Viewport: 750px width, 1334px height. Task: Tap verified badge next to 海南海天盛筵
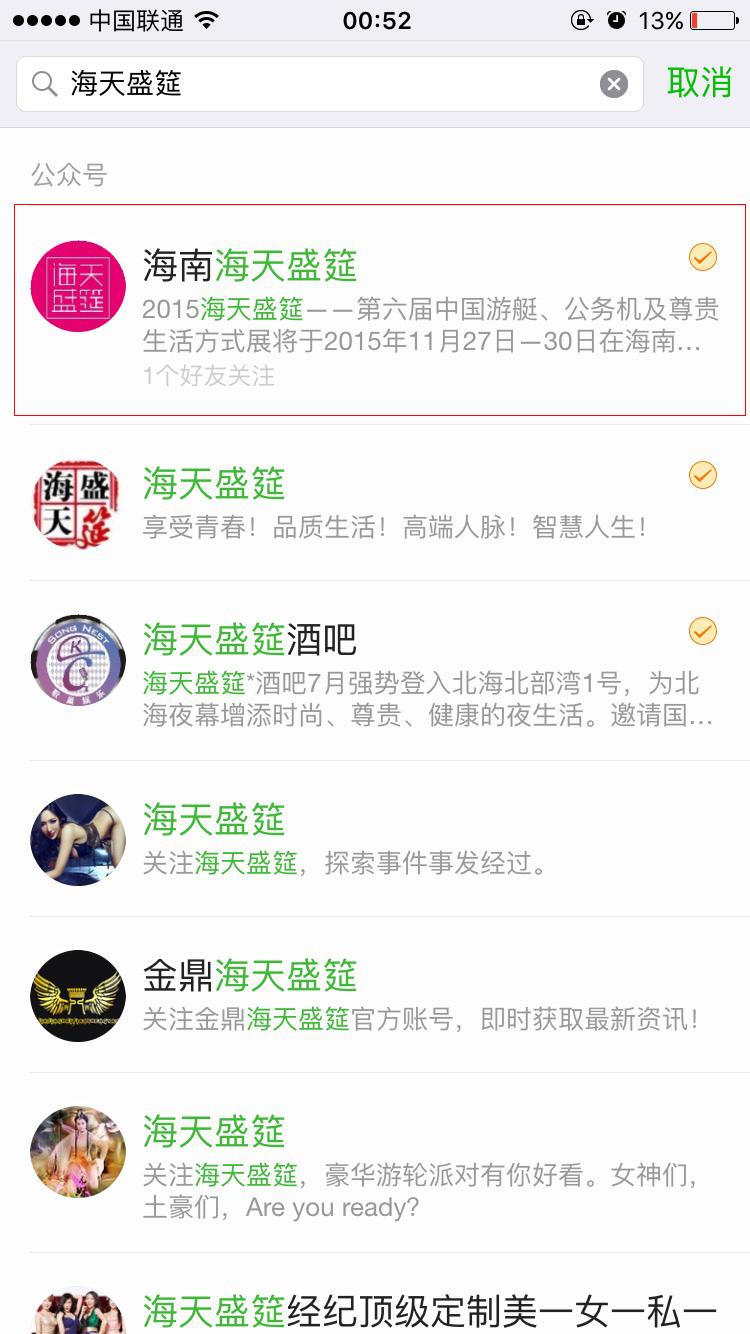[703, 258]
